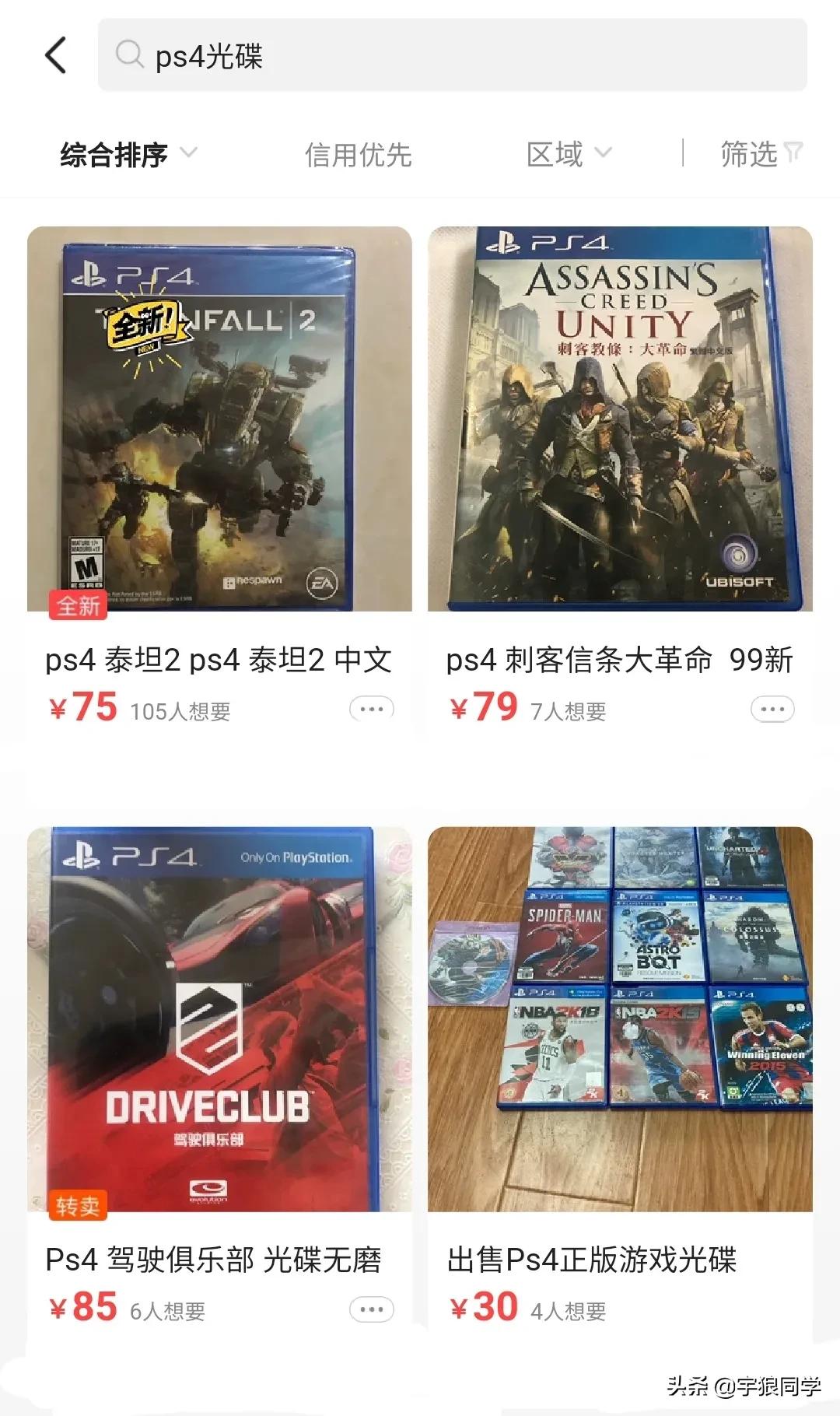Open the 筛选 filter panel
Screen dimensions: 840x1416
[760, 154]
